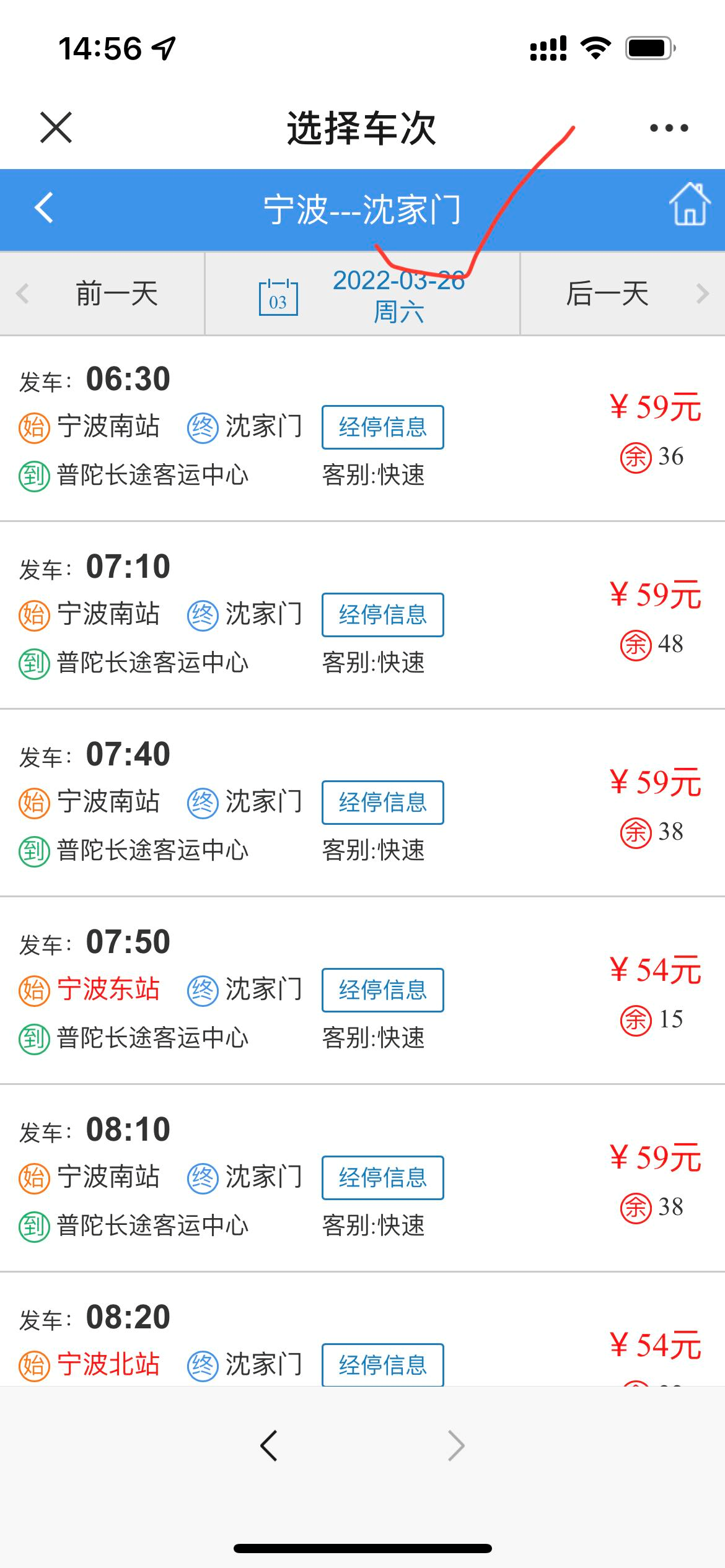This screenshot has width=725, height=1568.
Task: View 经停信息 for the 07:10 bus
Action: (382, 615)
